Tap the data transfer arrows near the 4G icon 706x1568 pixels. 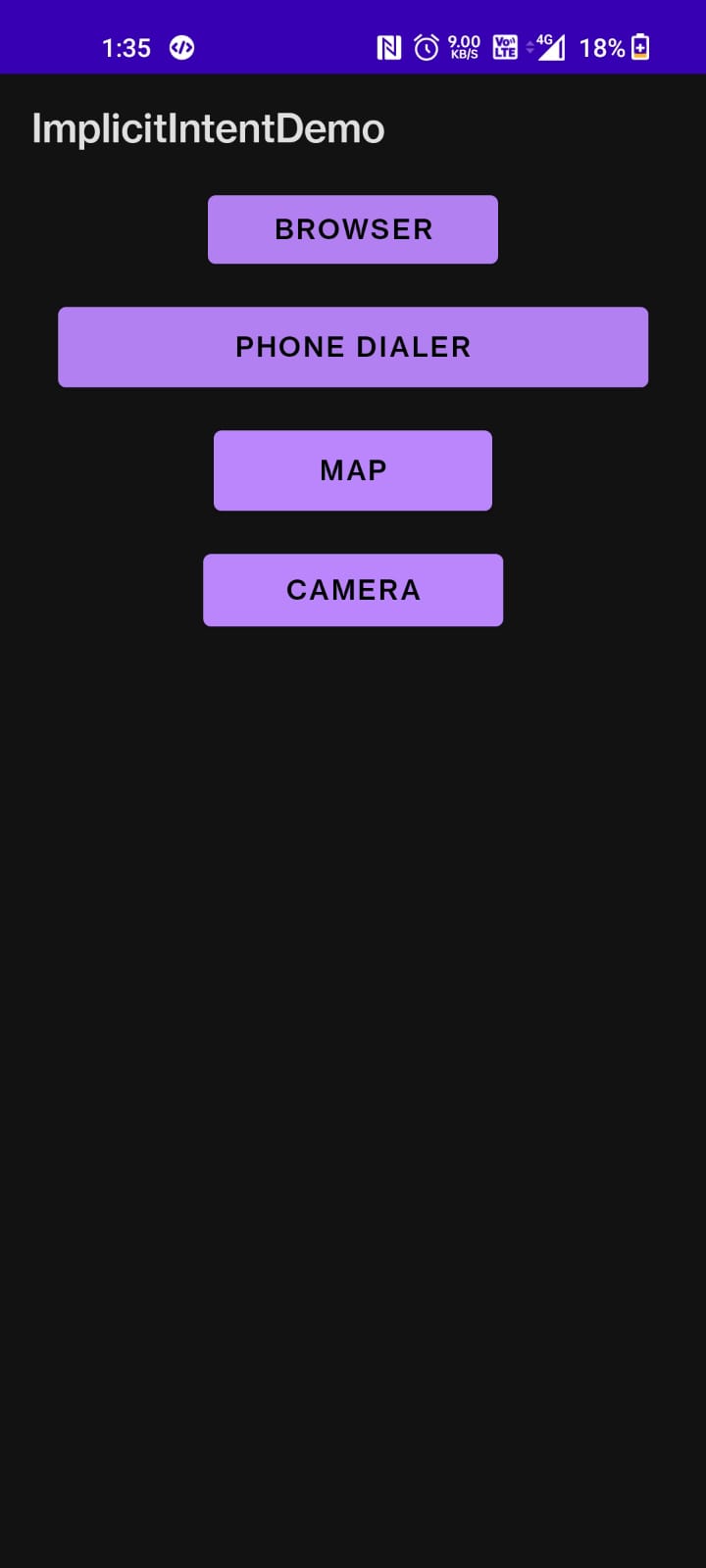(528, 46)
